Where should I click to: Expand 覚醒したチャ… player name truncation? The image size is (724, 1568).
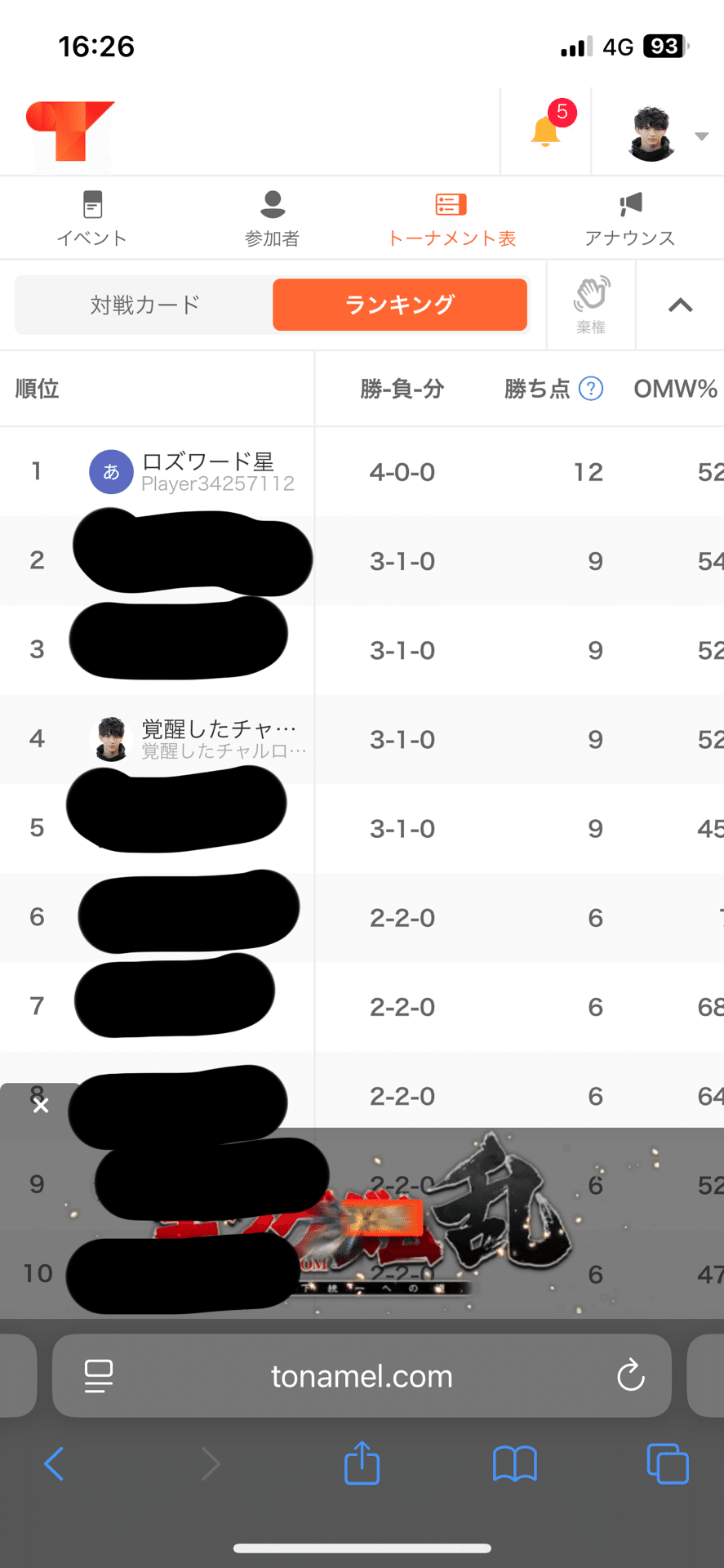click(x=219, y=728)
